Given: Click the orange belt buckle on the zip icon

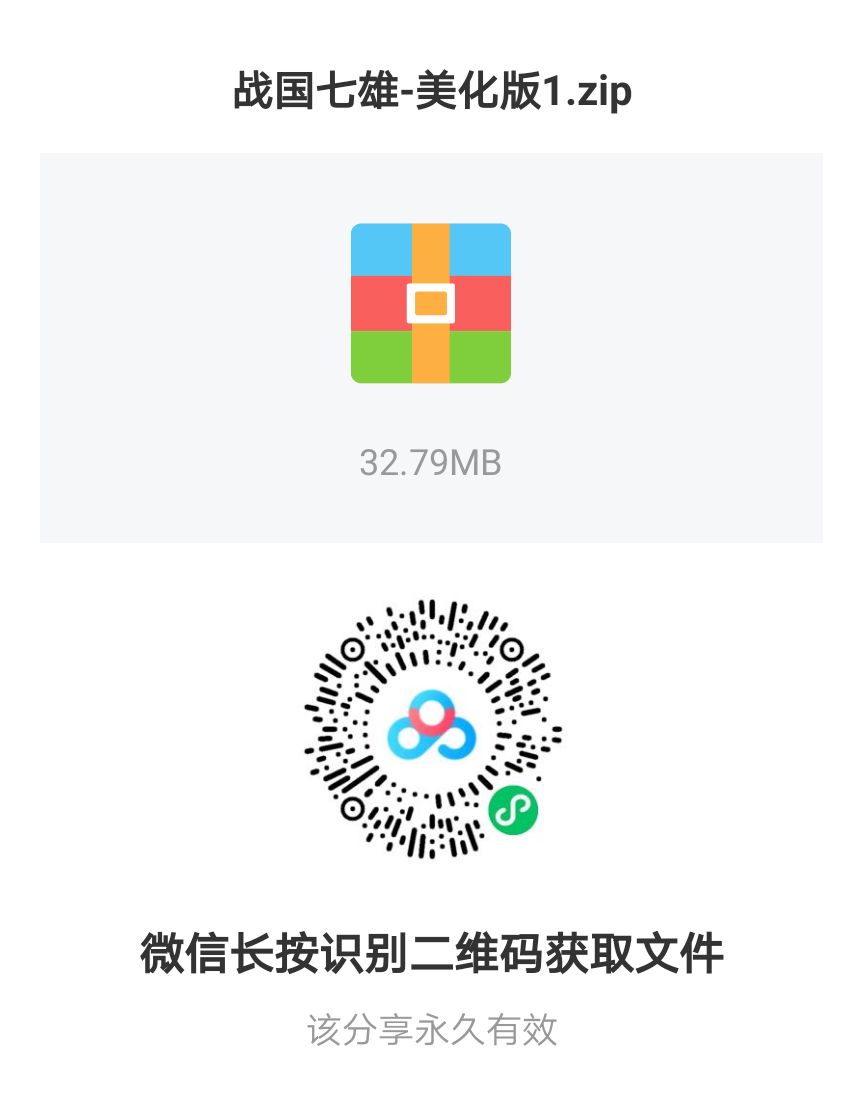Looking at the screenshot, I should click(x=430, y=305).
